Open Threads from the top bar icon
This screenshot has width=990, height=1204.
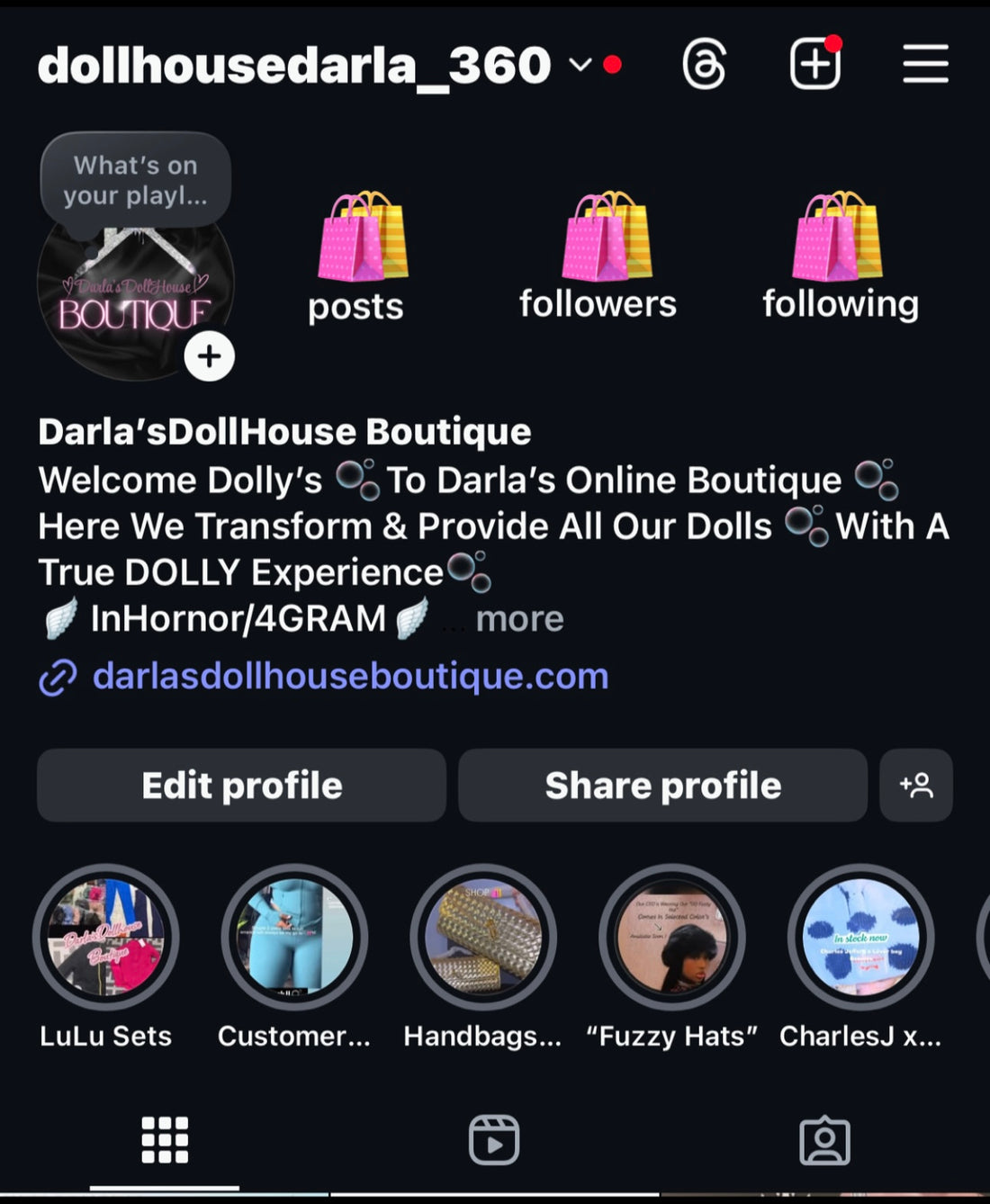(x=704, y=65)
